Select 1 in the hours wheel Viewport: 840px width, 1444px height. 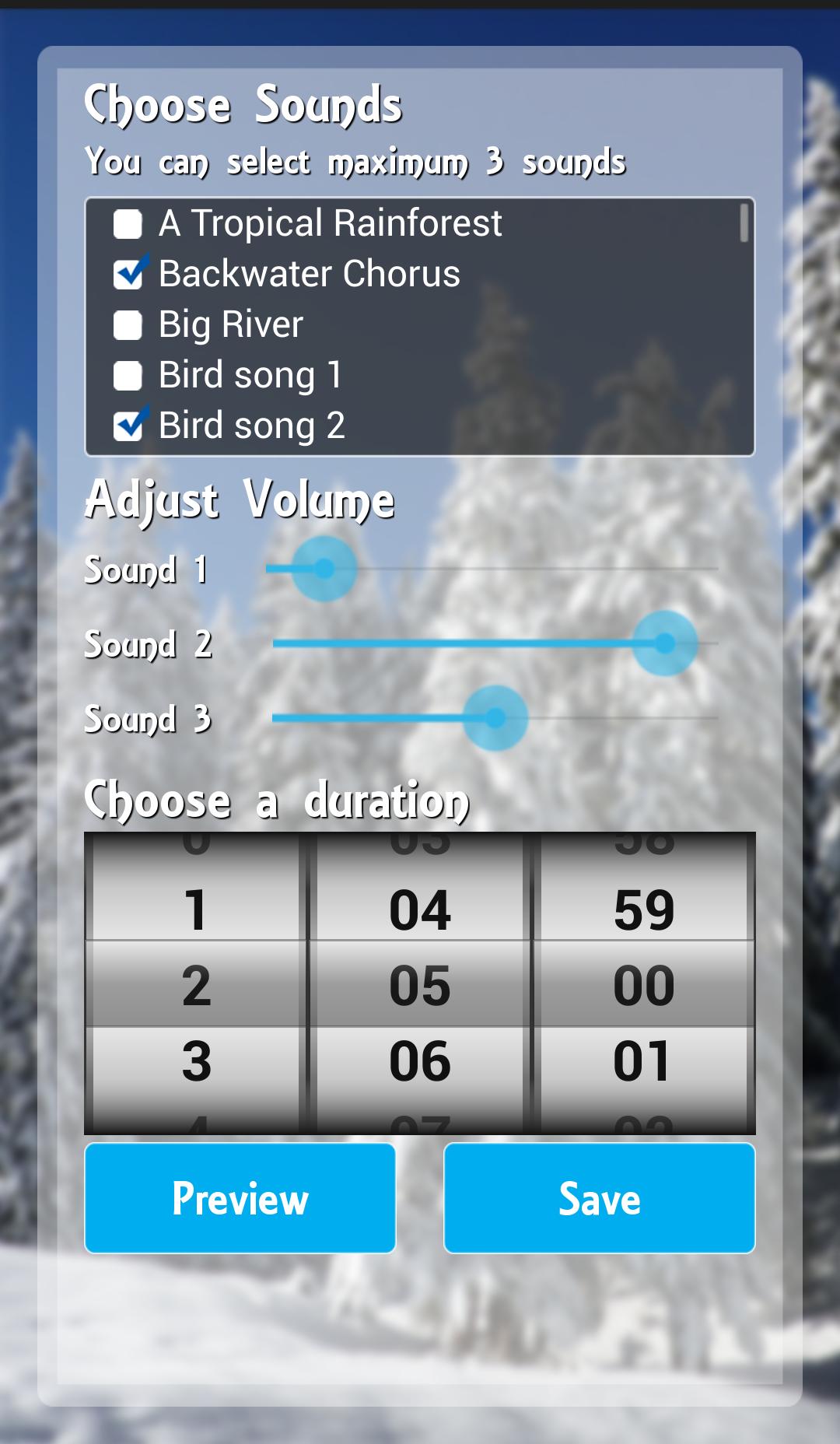coord(196,909)
